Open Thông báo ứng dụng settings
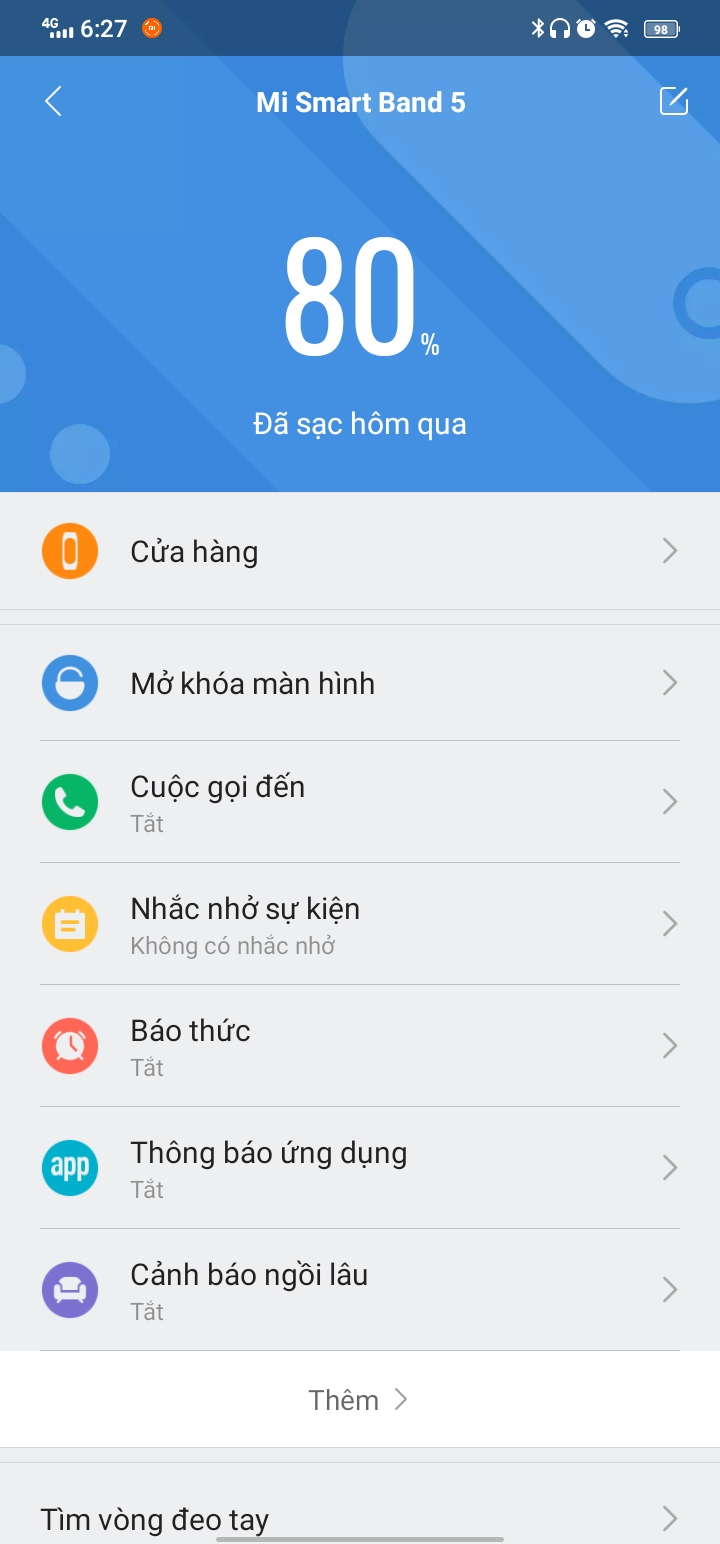The width and height of the screenshot is (720, 1544). click(x=360, y=1168)
